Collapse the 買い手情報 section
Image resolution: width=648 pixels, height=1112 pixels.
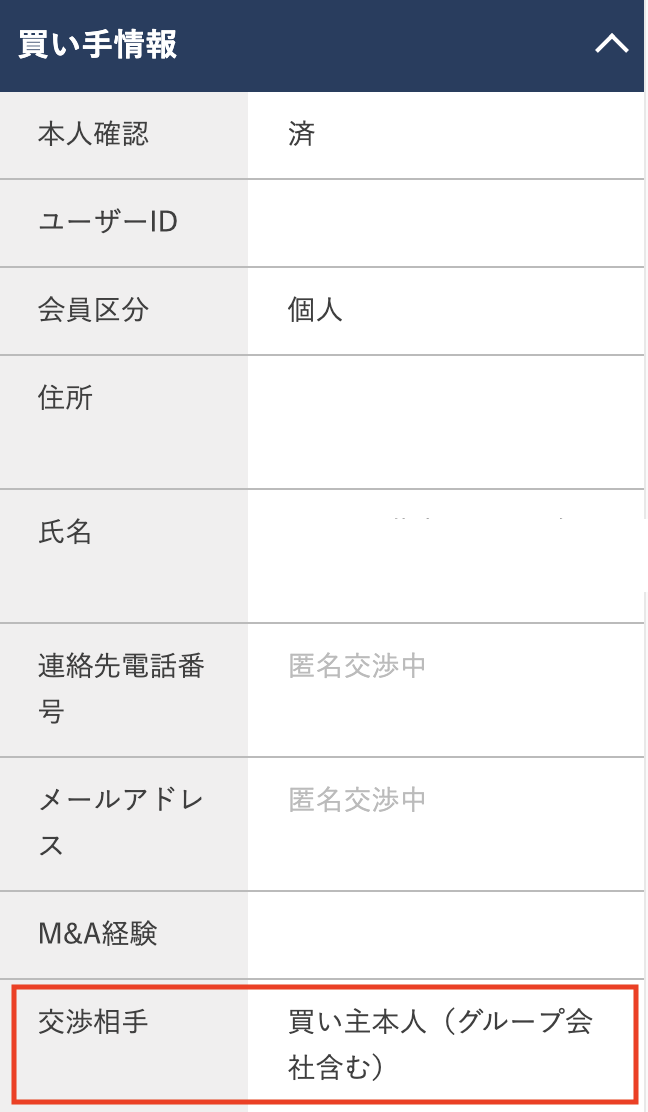click(611, 44)
